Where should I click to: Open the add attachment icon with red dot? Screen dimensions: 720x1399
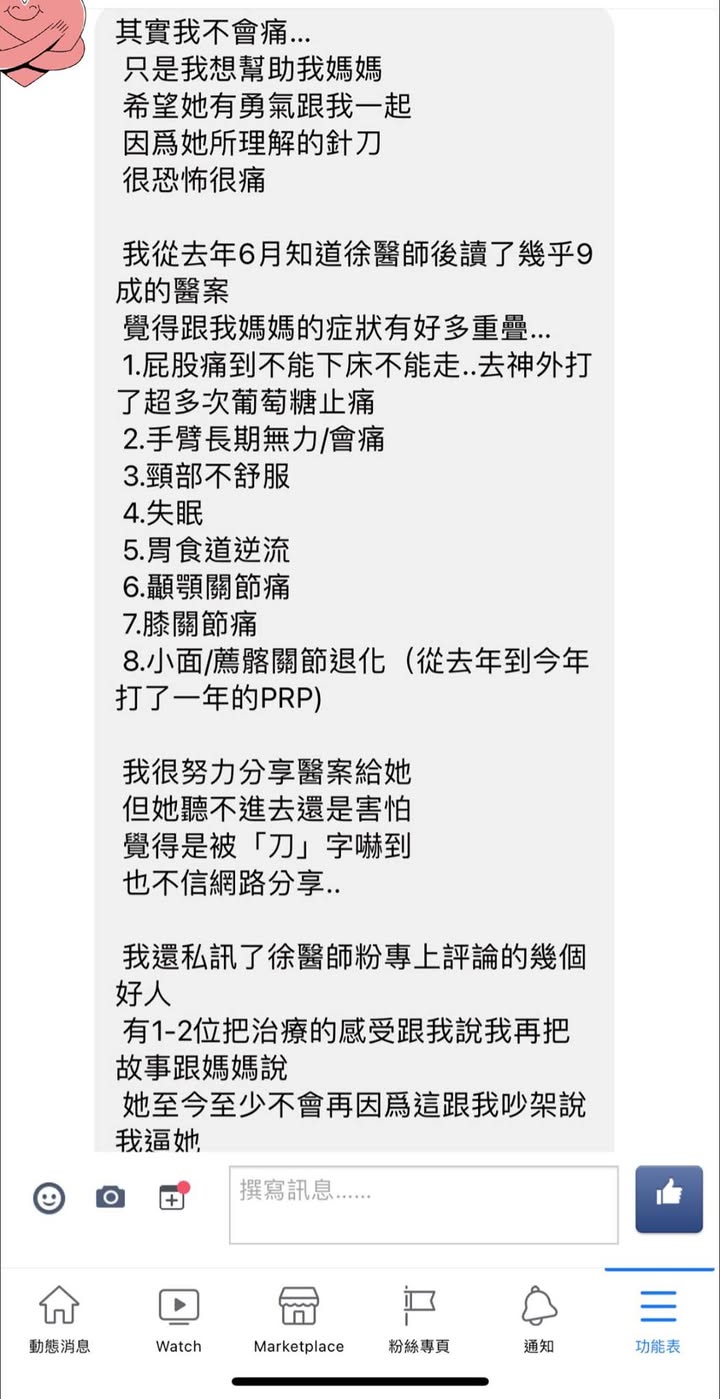tap(173, 1197)
